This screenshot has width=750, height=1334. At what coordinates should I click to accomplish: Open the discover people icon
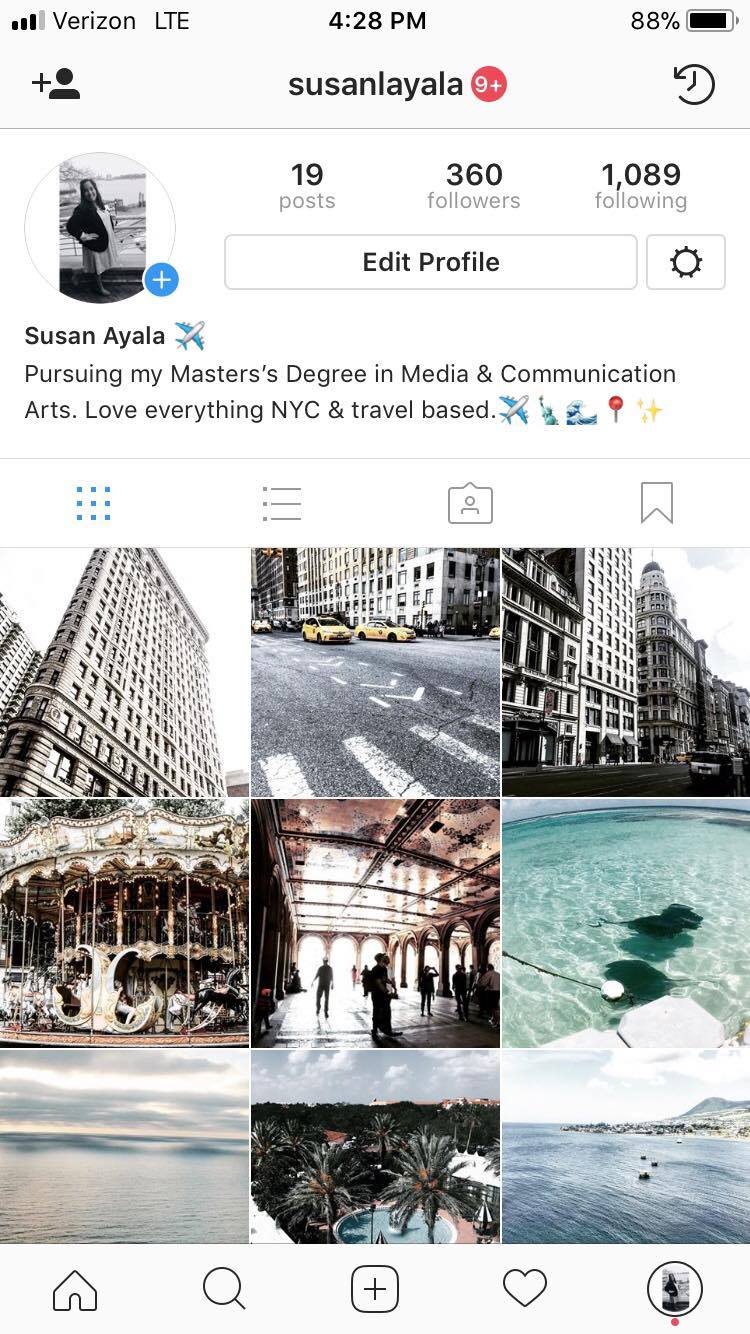[56, 84]
